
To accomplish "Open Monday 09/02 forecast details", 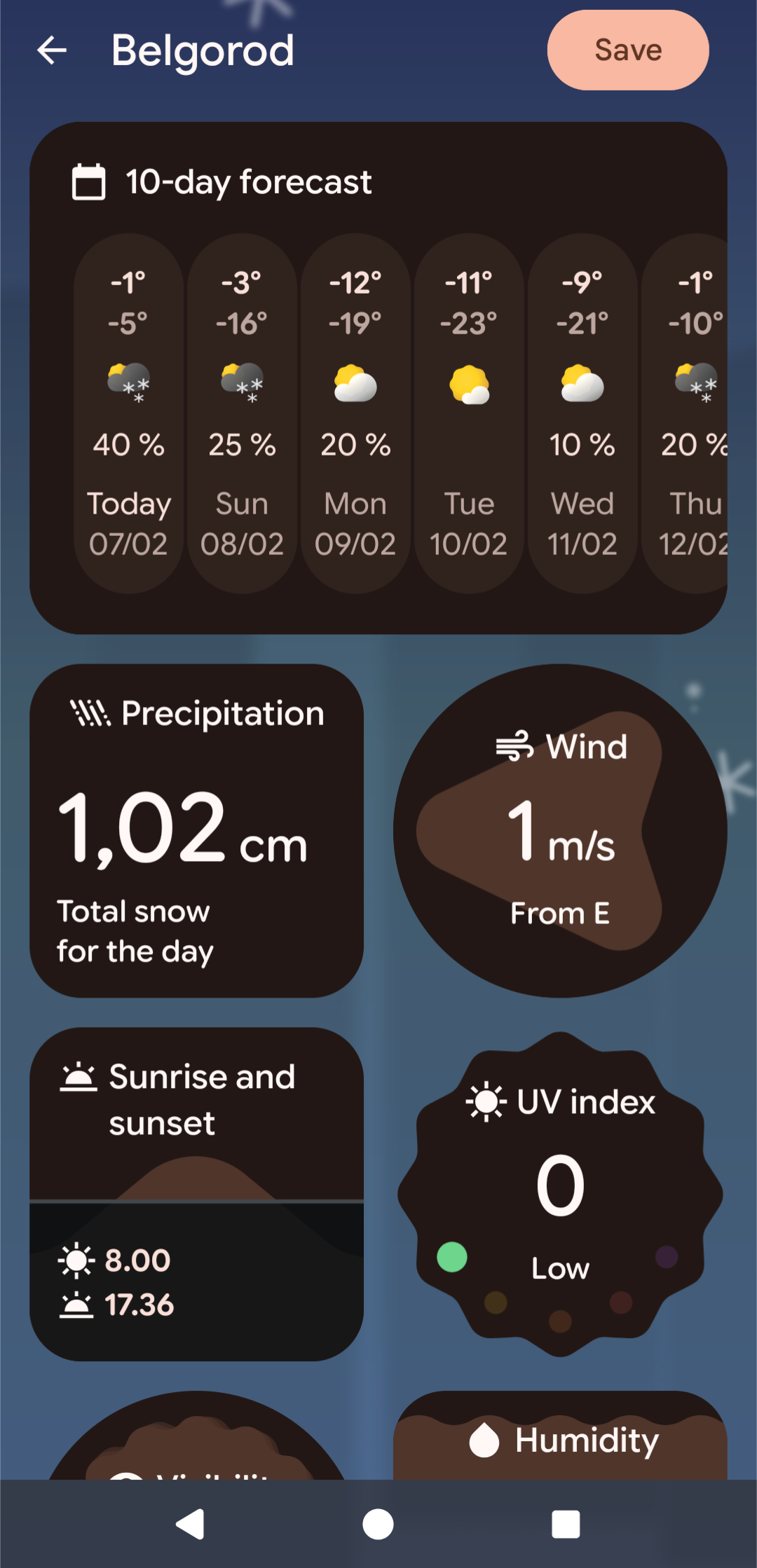I will tap(355, 413).
